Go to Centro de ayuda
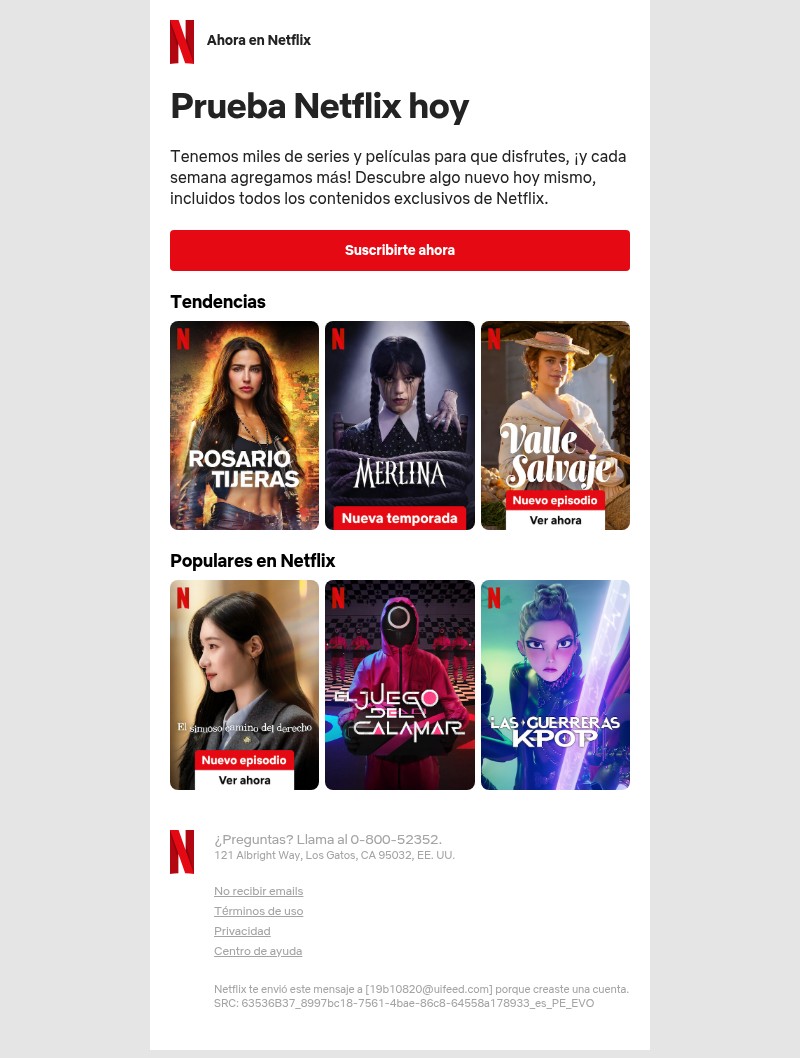The width and height of the screenshot is (800, 1058). 258,951
